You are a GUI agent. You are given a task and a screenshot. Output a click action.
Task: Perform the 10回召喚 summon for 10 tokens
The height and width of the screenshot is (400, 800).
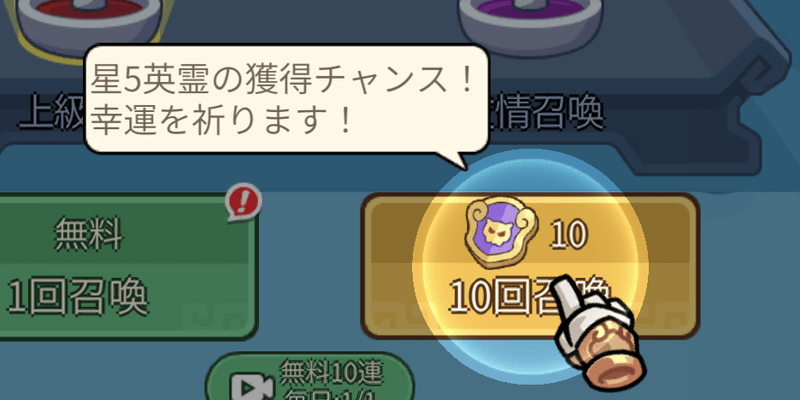click(x=530, y=266)
